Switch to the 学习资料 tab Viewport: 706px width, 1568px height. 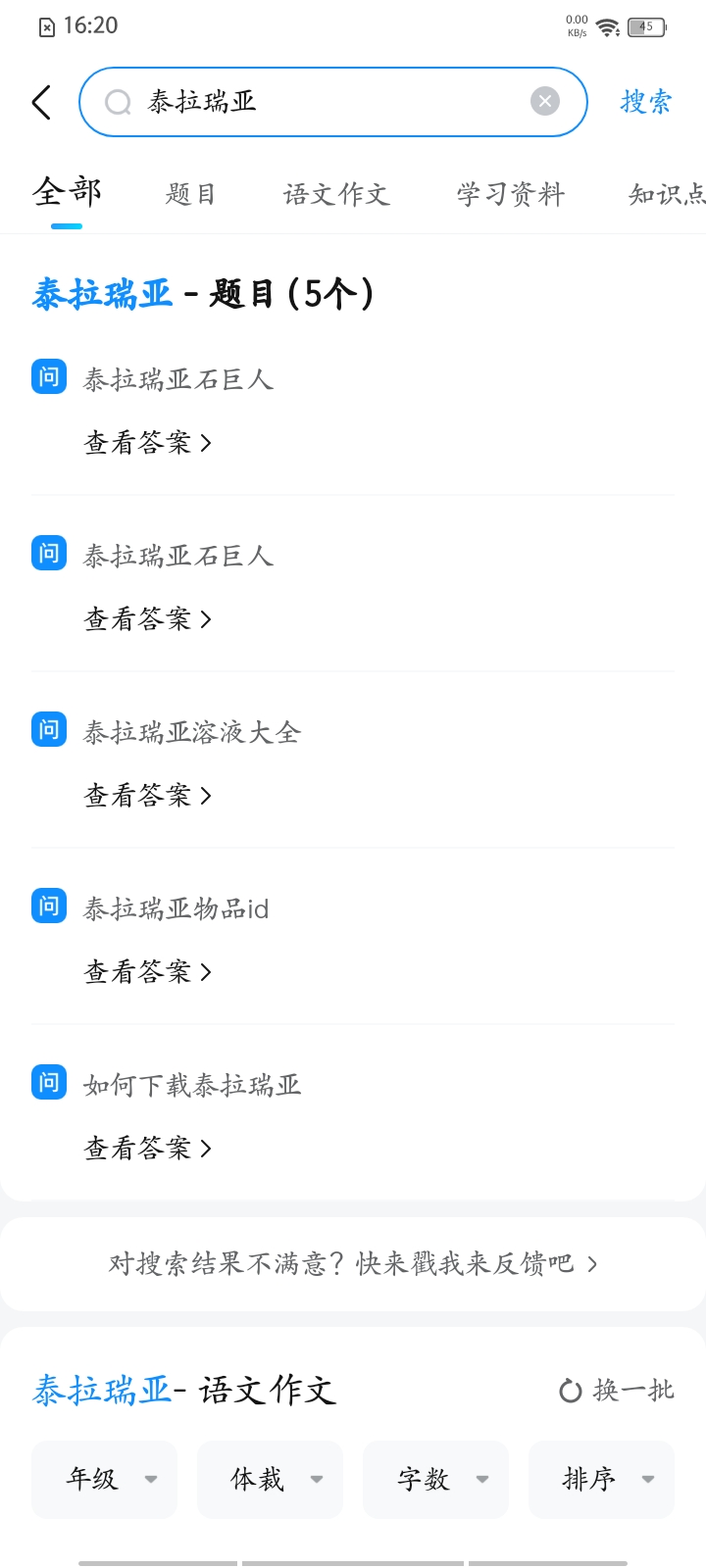510,194
